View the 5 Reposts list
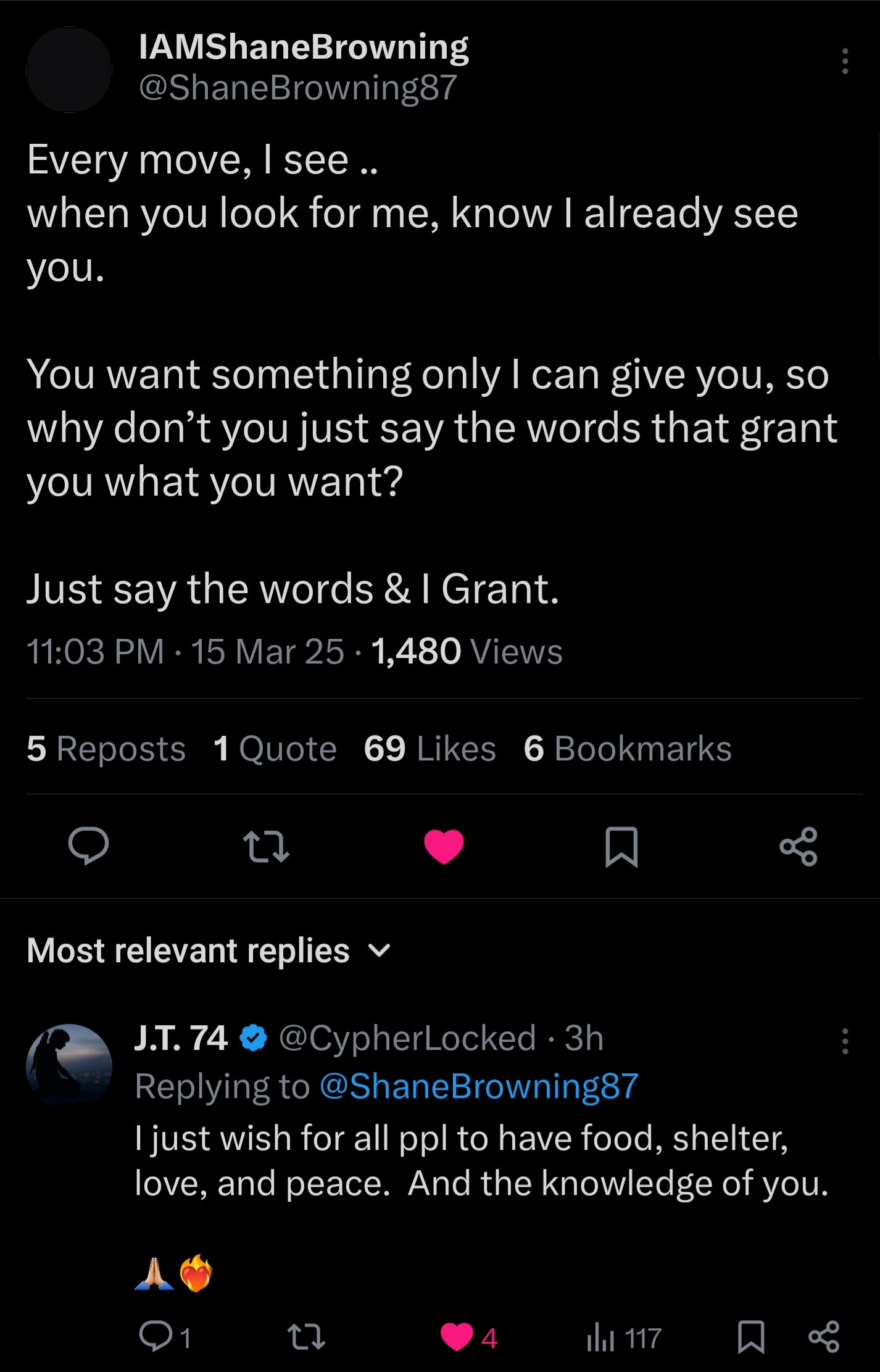The height and width of the screenshot is (1372, 880). pos(106,749)
